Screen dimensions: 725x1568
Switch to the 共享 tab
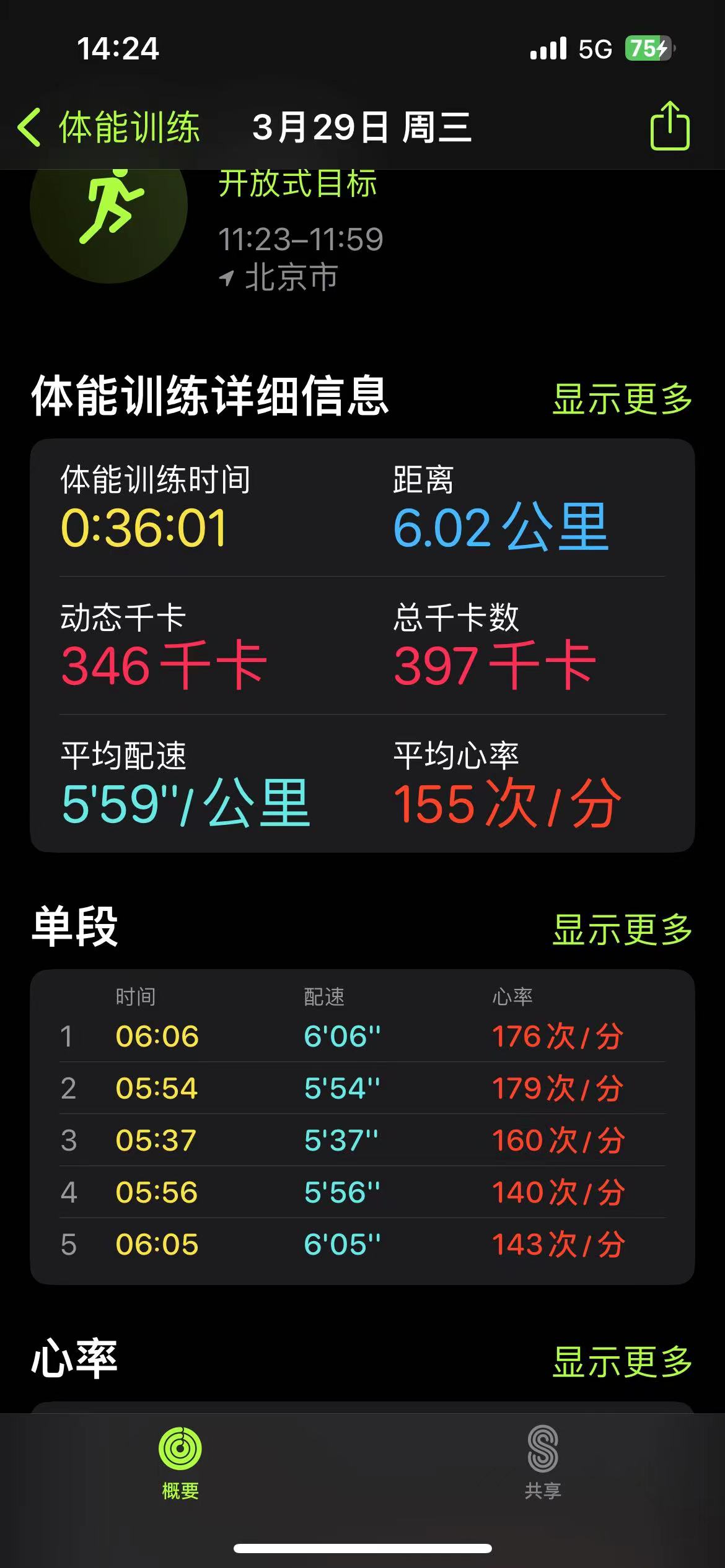coord(543,1463)
